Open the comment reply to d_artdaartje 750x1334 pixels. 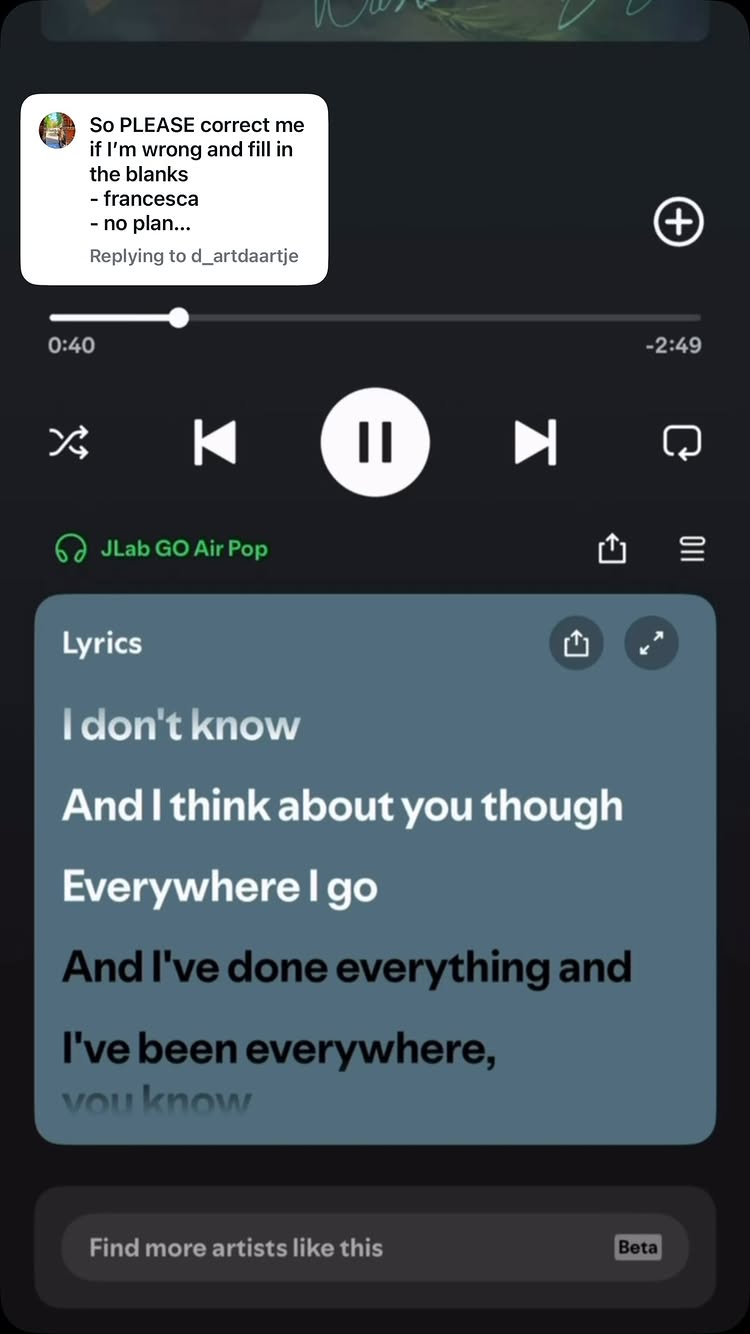pos(174,189)
